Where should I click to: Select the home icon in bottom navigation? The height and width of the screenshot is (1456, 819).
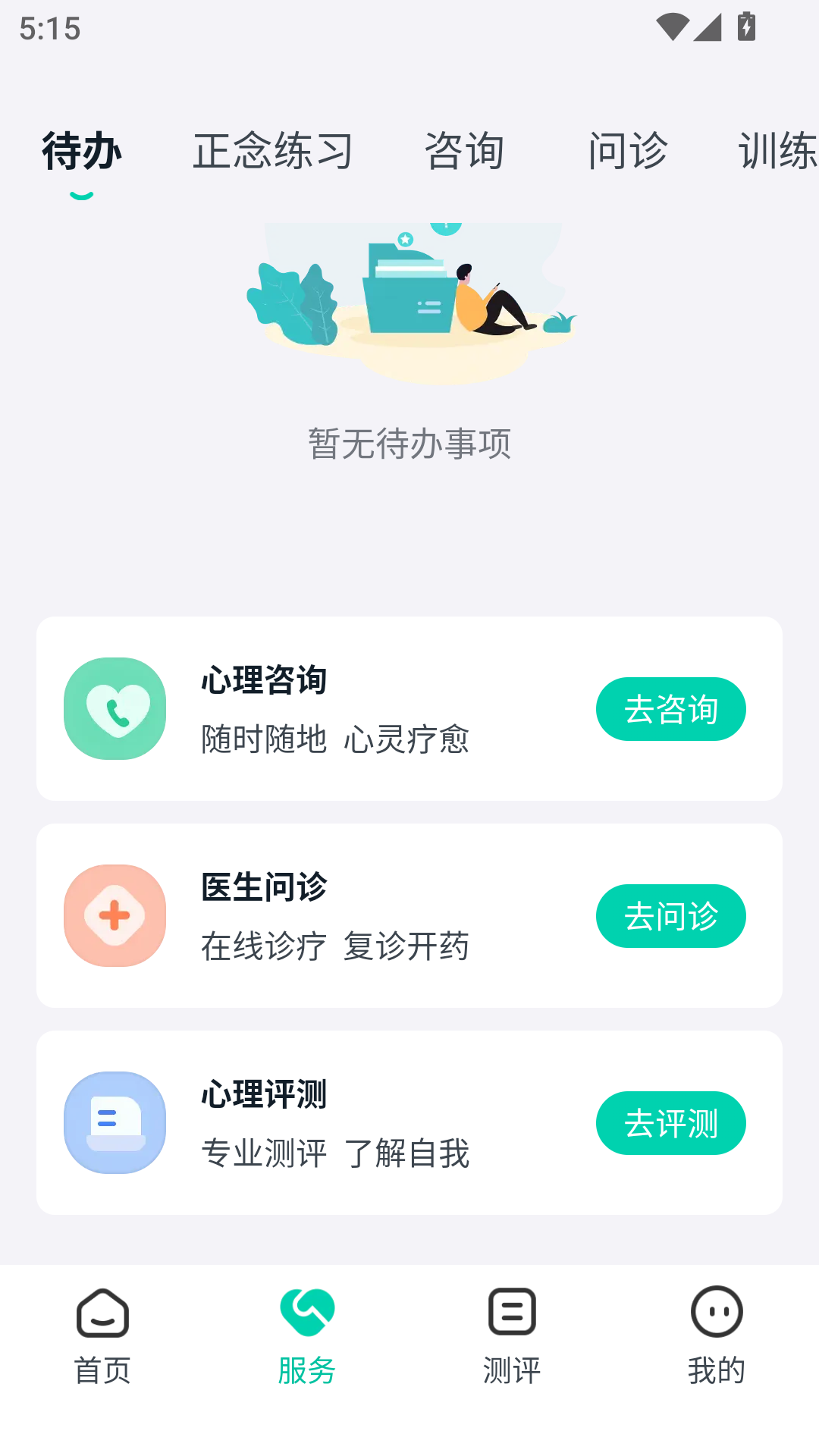pos(102,1311)
